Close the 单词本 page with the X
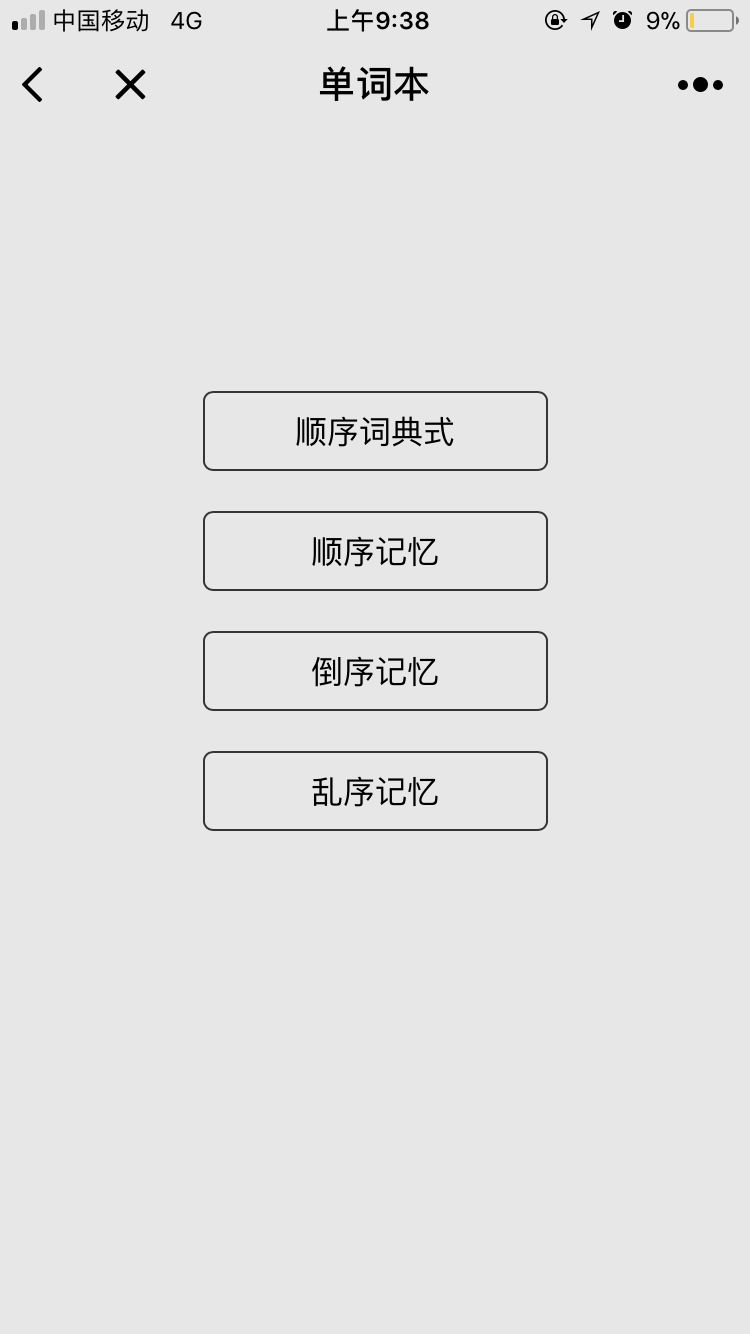The height and width of the screenshot is (1334, 750). (130, 85)
